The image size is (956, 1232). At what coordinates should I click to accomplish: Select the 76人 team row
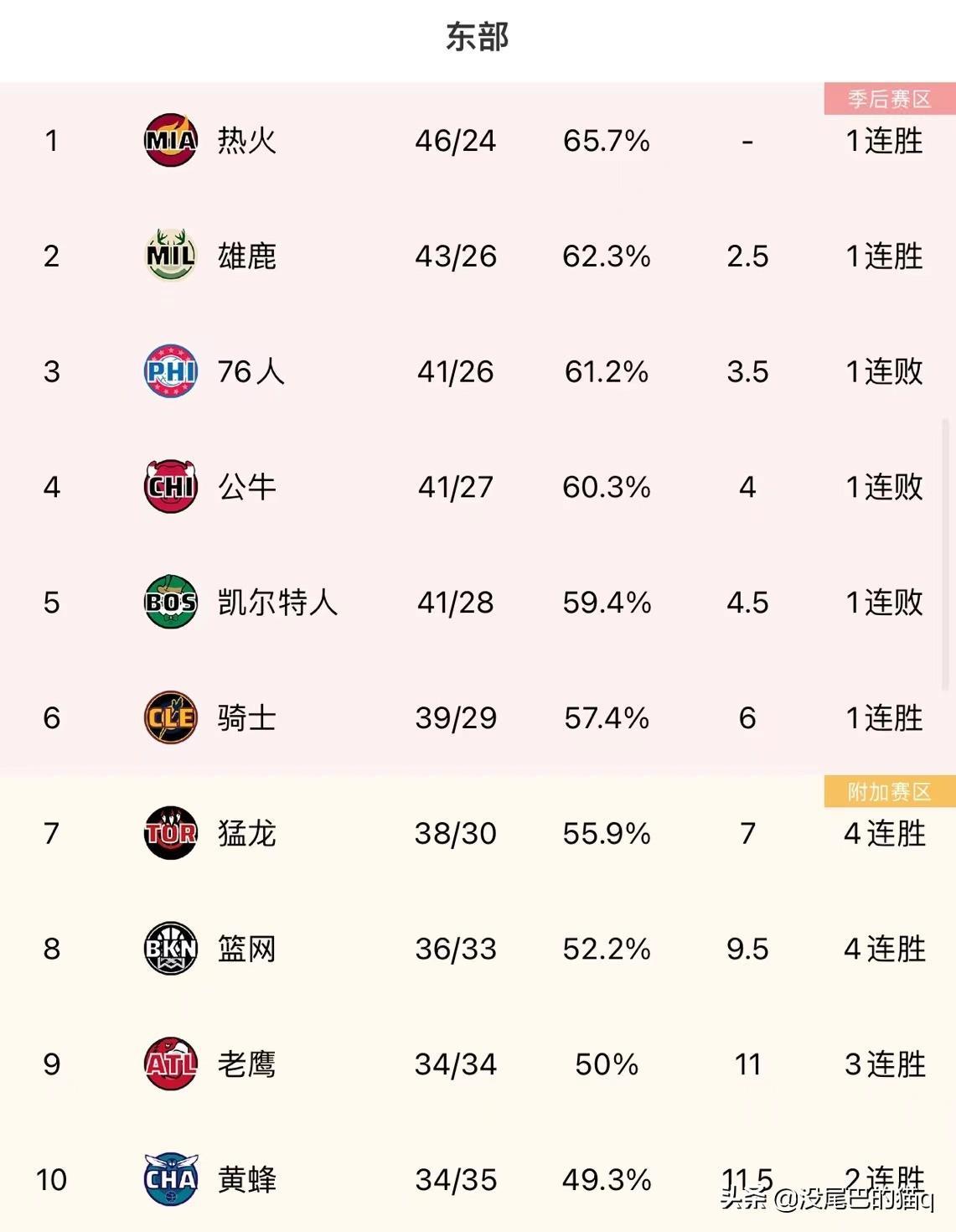478,371
